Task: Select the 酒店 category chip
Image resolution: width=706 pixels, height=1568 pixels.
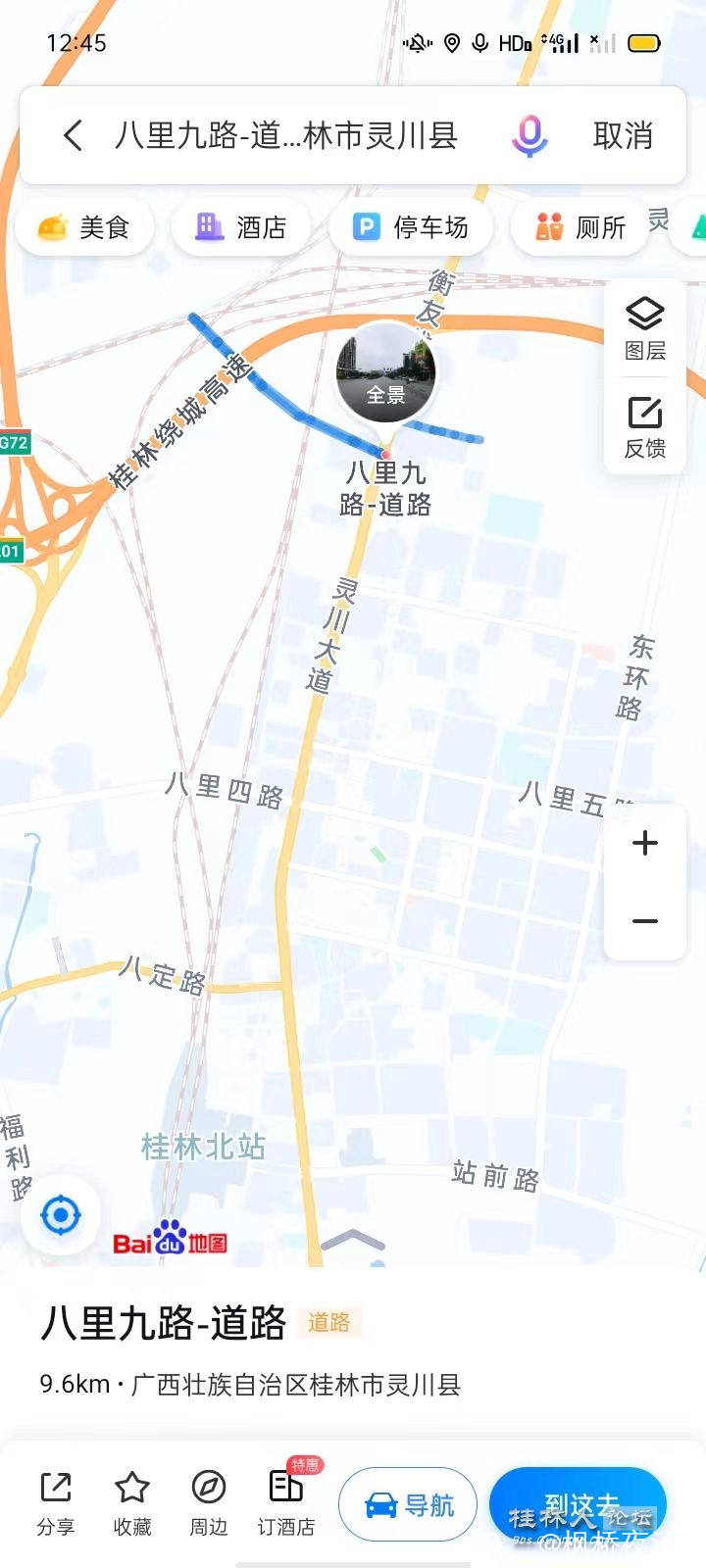Action: pyautogui.click(x=241, y=227)
